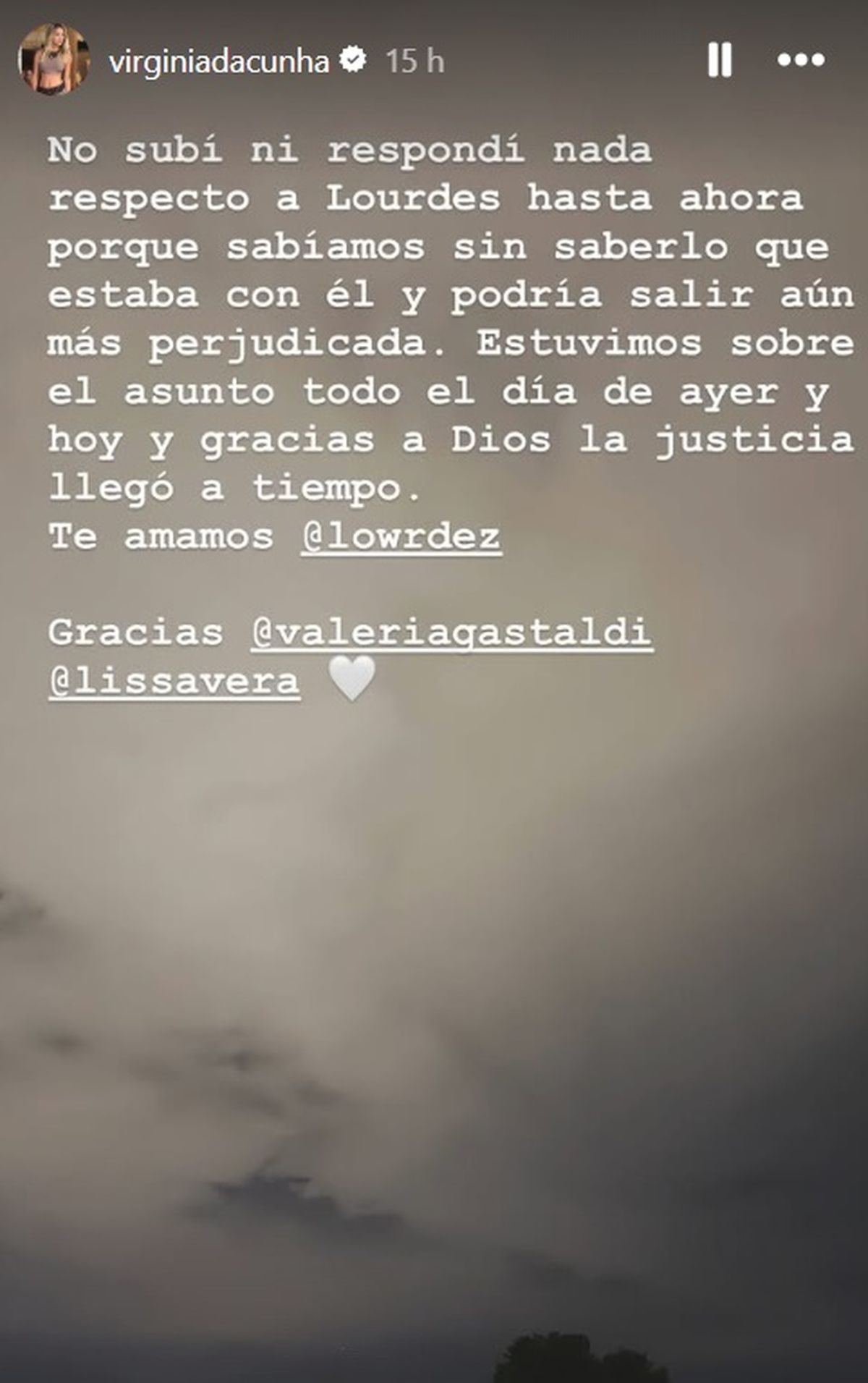Open virginiadacunha's profile picture

pos(54,60)
